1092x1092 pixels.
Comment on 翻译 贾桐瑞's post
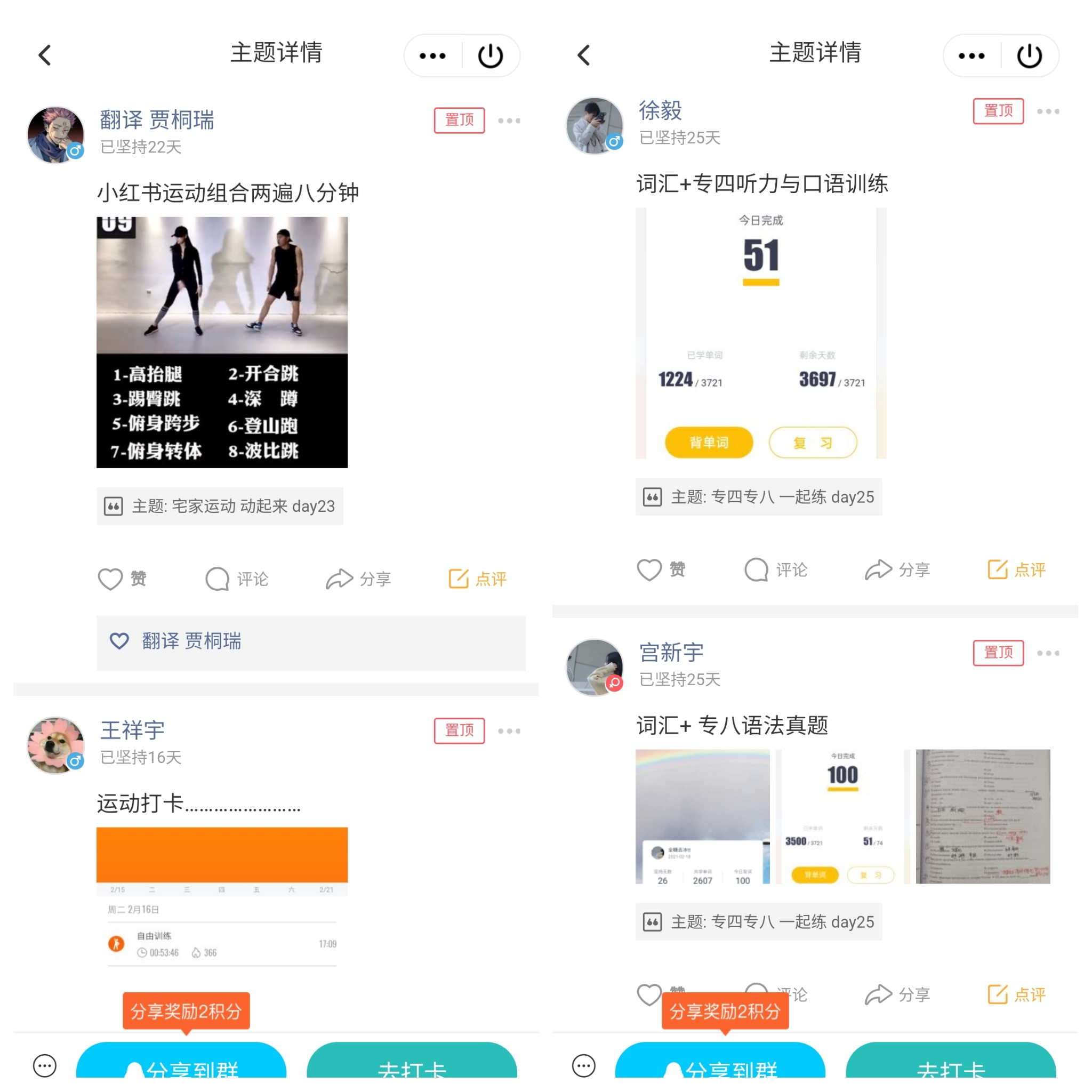click(x=236, y=579)
